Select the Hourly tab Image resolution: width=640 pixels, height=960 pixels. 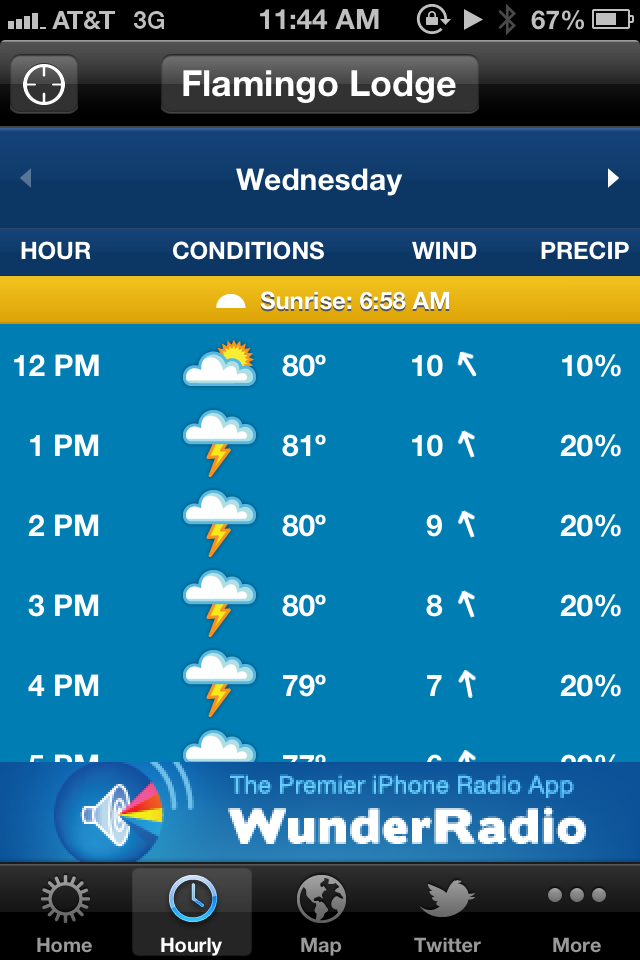[x=191, y=912]
